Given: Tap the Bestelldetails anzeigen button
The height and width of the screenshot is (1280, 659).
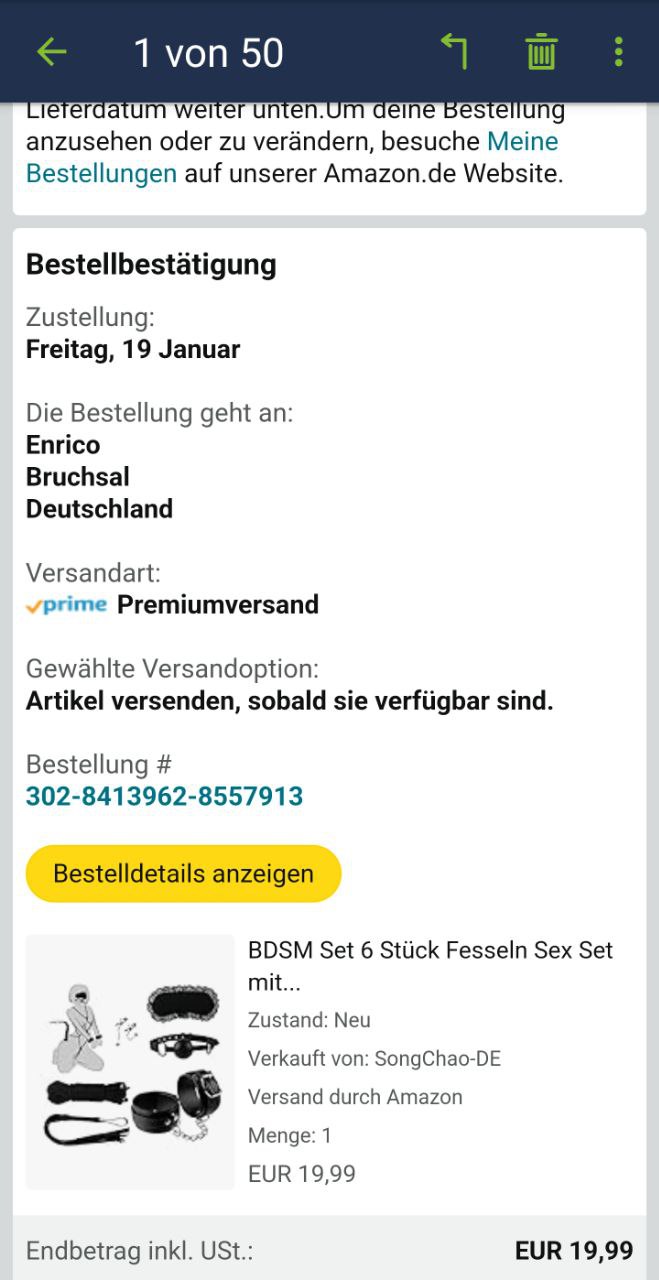Looking at the screenshot, I should tap(183, 874).
